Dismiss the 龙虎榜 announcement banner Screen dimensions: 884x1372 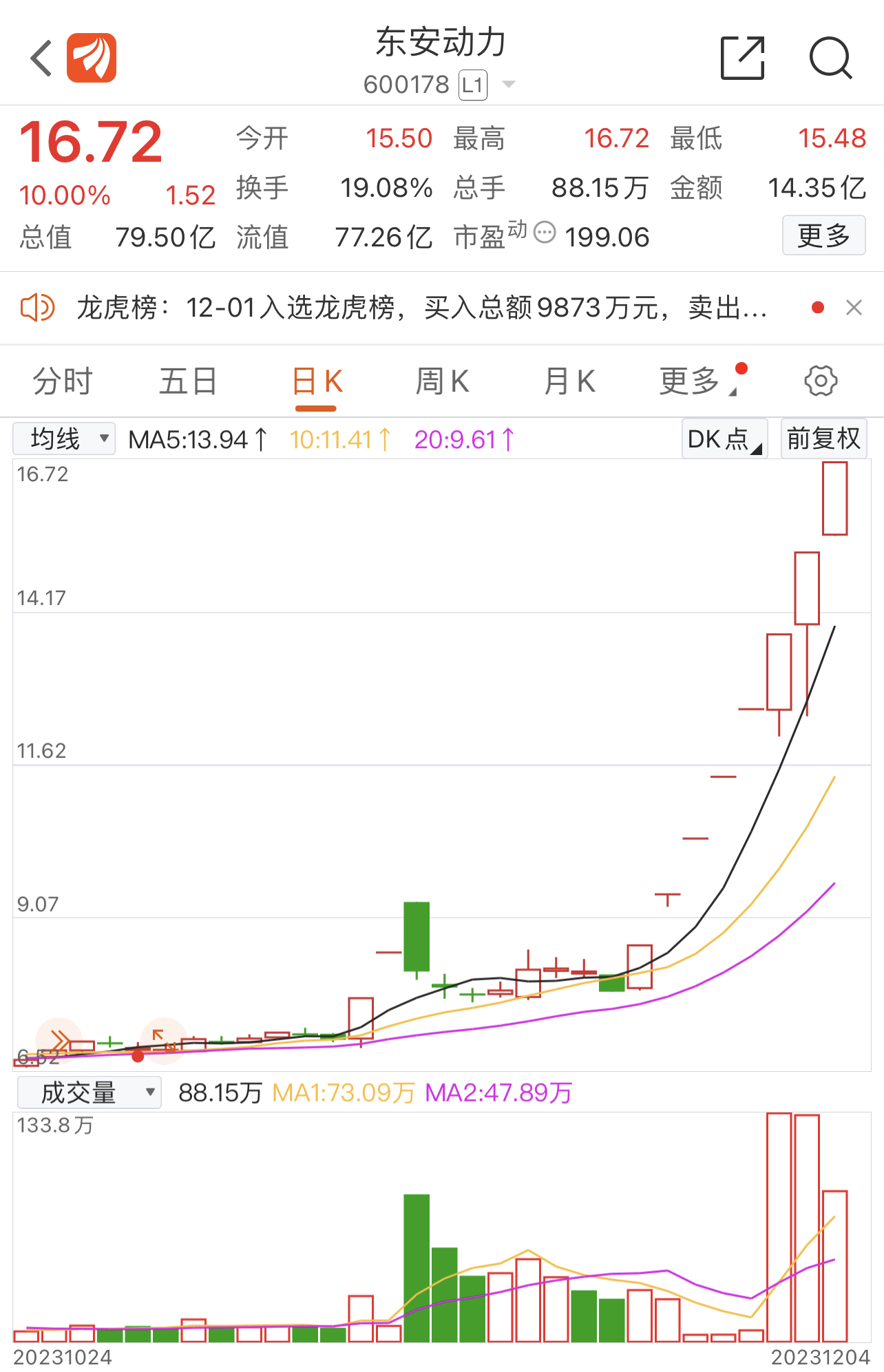854,308
